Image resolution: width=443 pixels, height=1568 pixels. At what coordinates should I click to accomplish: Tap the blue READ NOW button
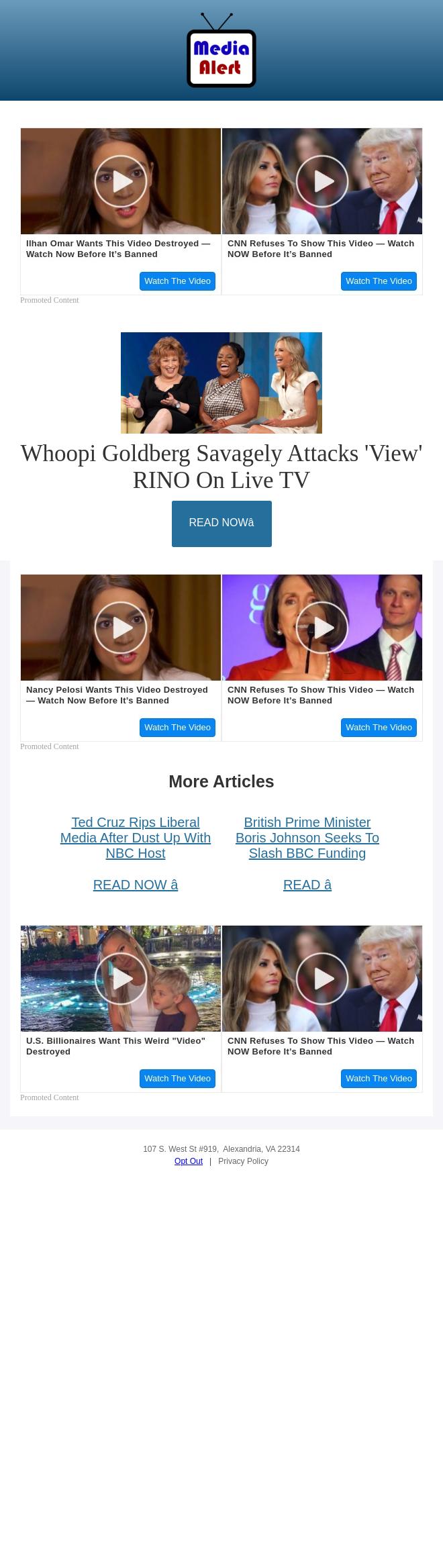pyautogui.click(x=222, y=524)
